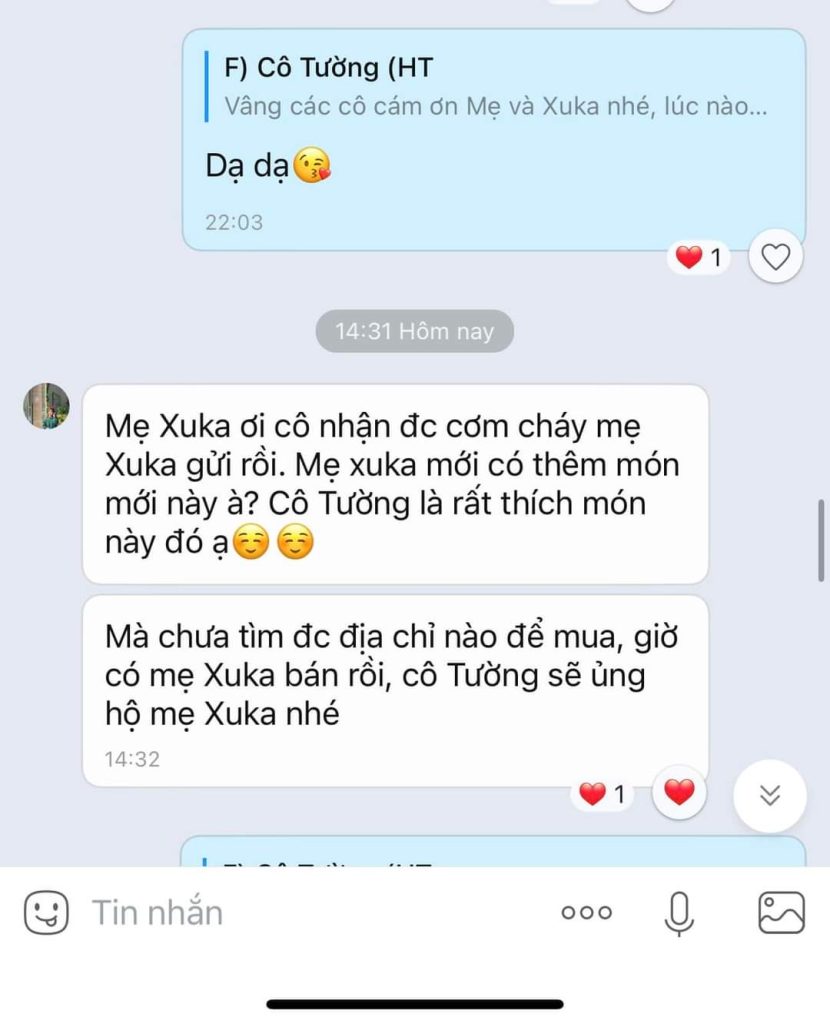The image size is (830, 1024).
Task: React with the red heart at 14:32
Action: 679,794
